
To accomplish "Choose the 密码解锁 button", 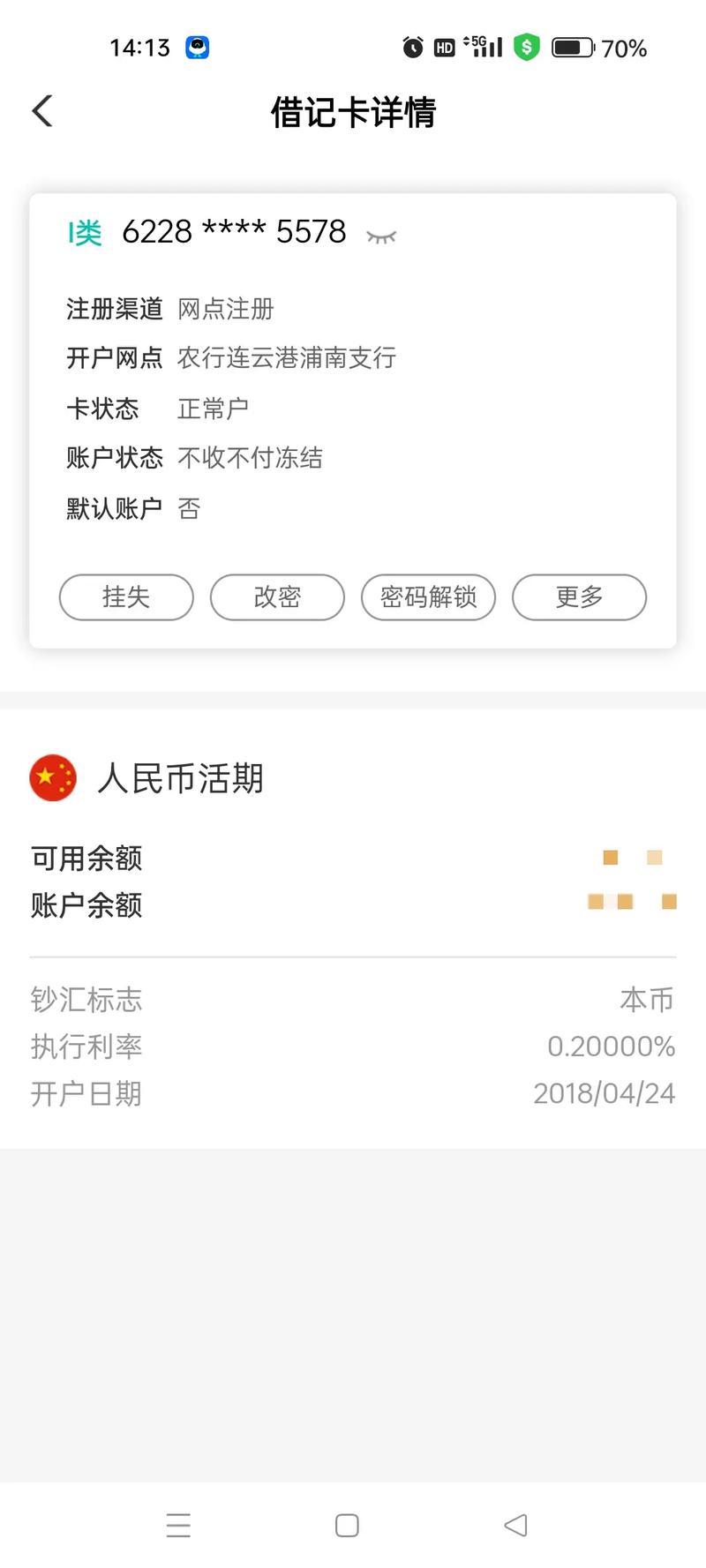I will coord(428,597).
